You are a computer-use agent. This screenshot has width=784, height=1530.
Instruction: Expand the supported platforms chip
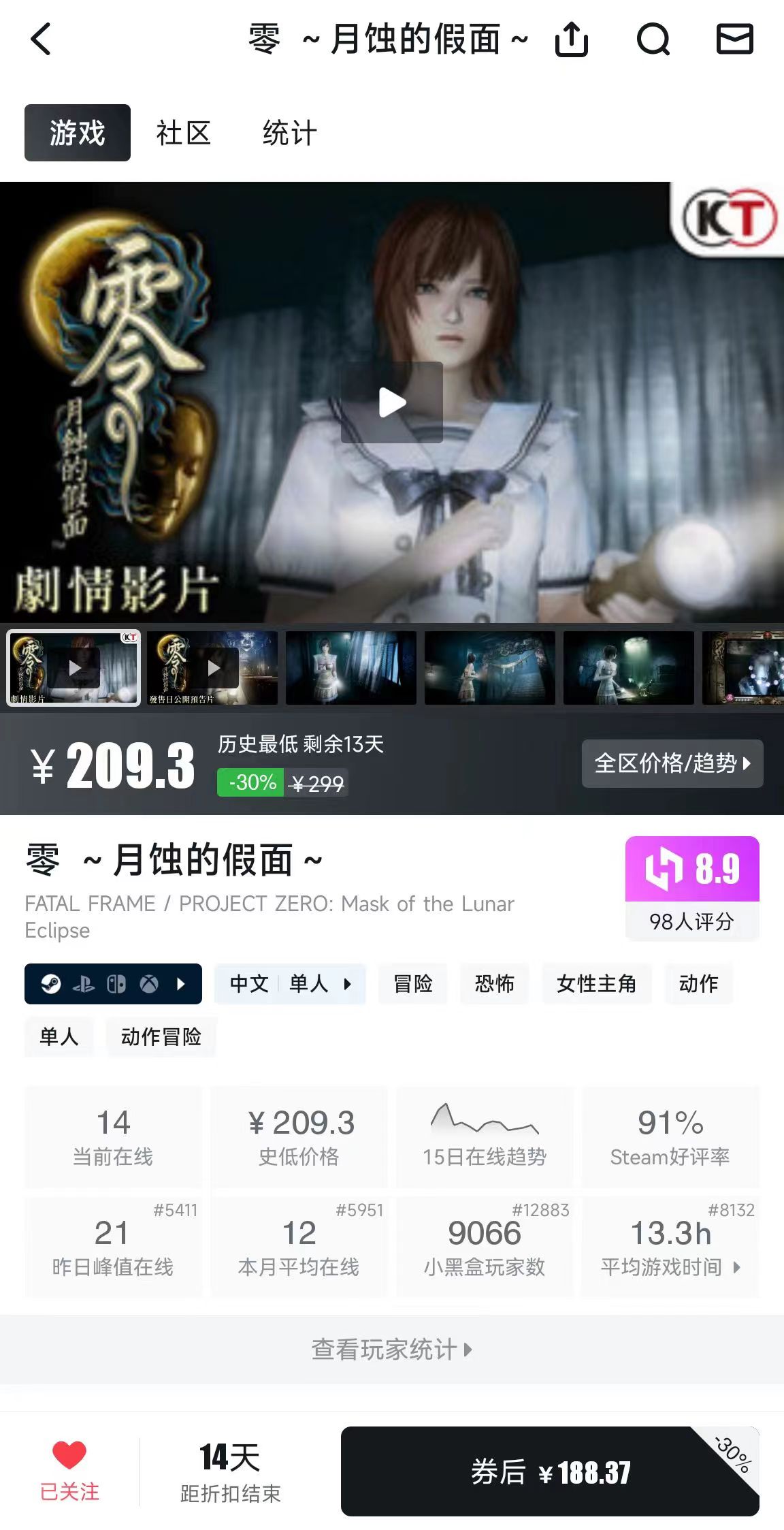[113, 984]
